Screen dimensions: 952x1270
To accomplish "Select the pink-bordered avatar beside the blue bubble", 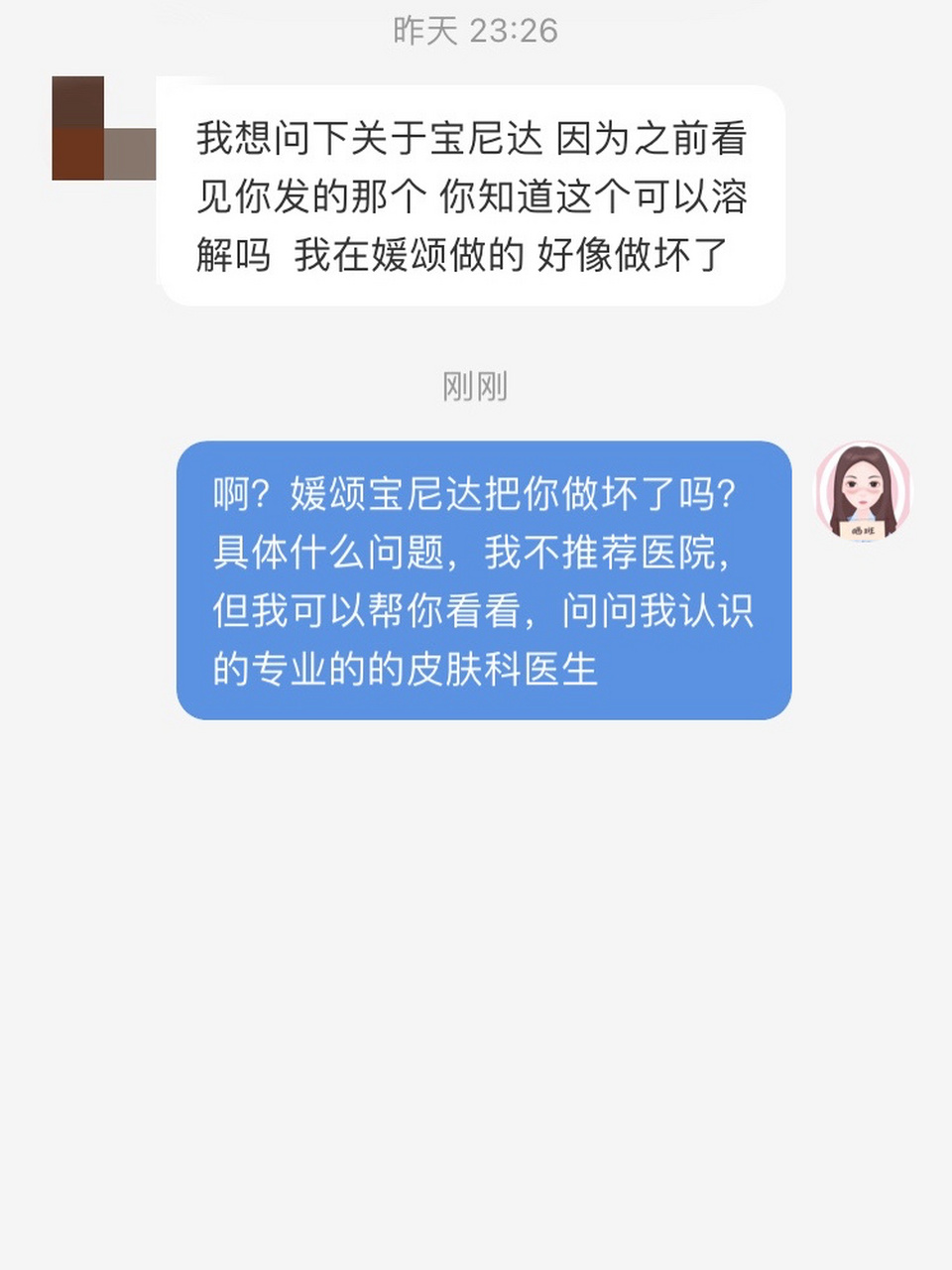I will pos(861,493).
